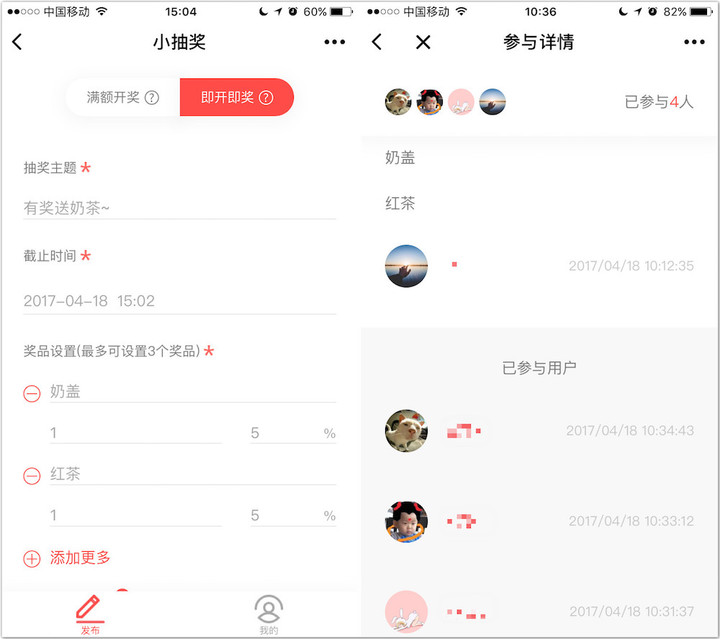The height and width of the screenshot is (639, 720).
Task: Switch to the 我的 tab
Action: 268,614
